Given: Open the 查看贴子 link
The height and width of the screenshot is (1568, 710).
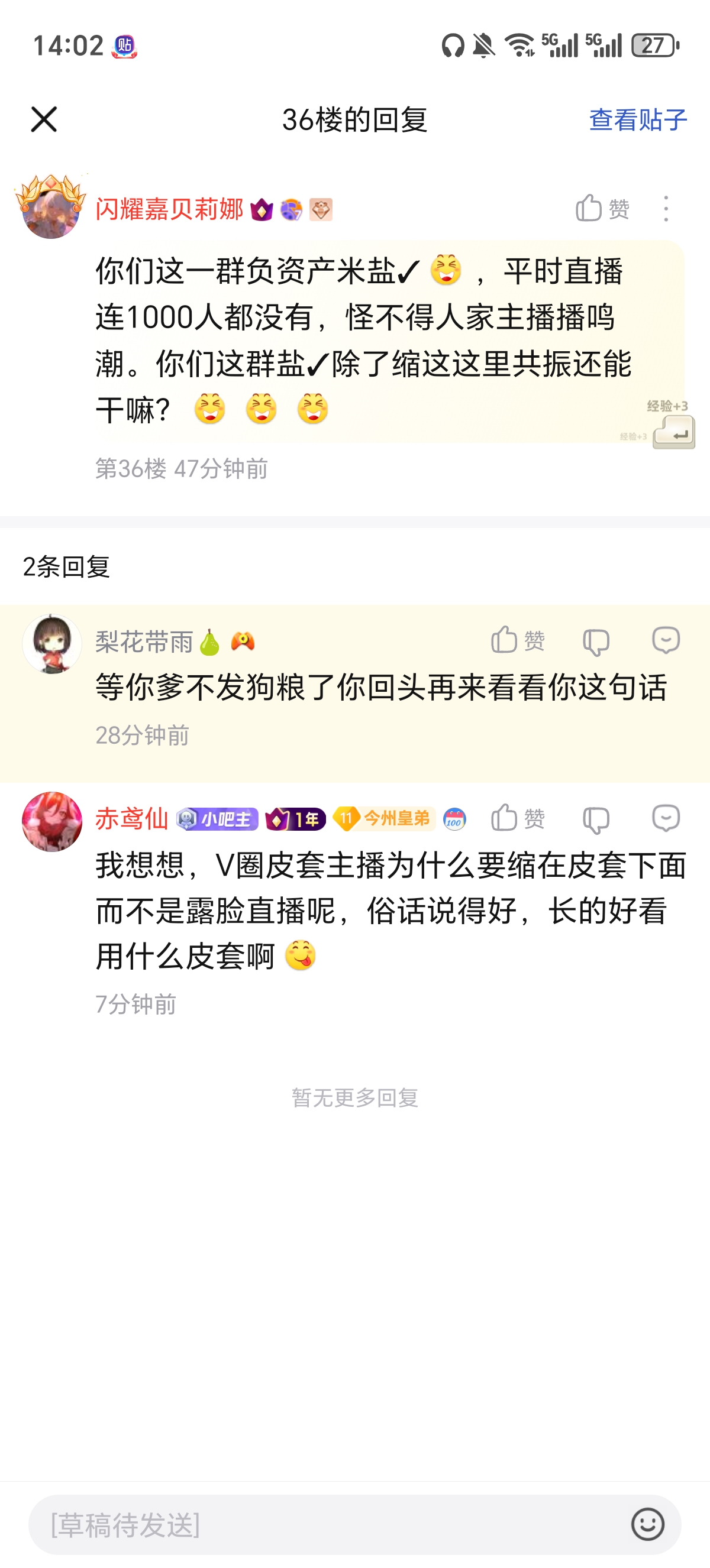Looking at the screenshot, I should click(x=637, y=119).
